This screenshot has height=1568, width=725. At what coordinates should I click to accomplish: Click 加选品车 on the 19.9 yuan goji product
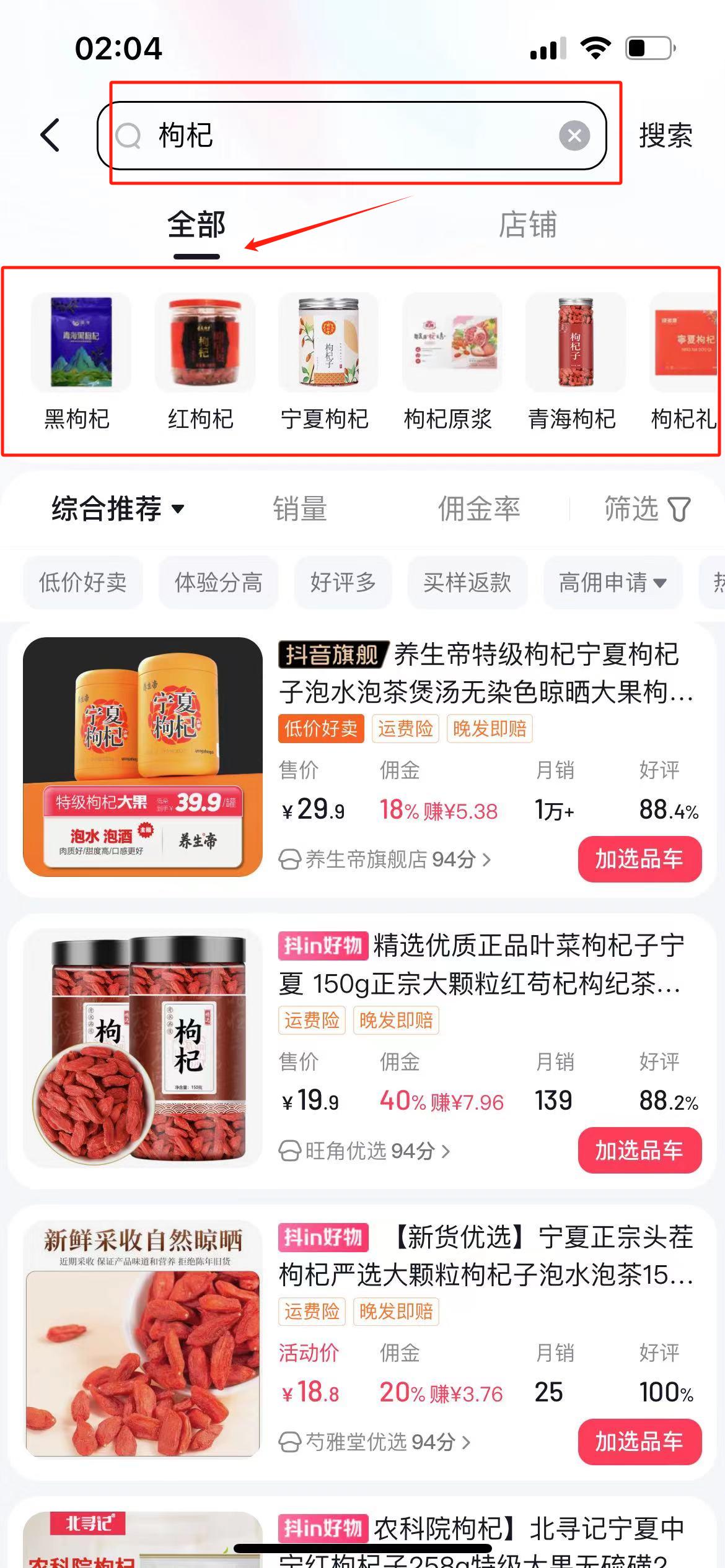(x=639, y=1151)
